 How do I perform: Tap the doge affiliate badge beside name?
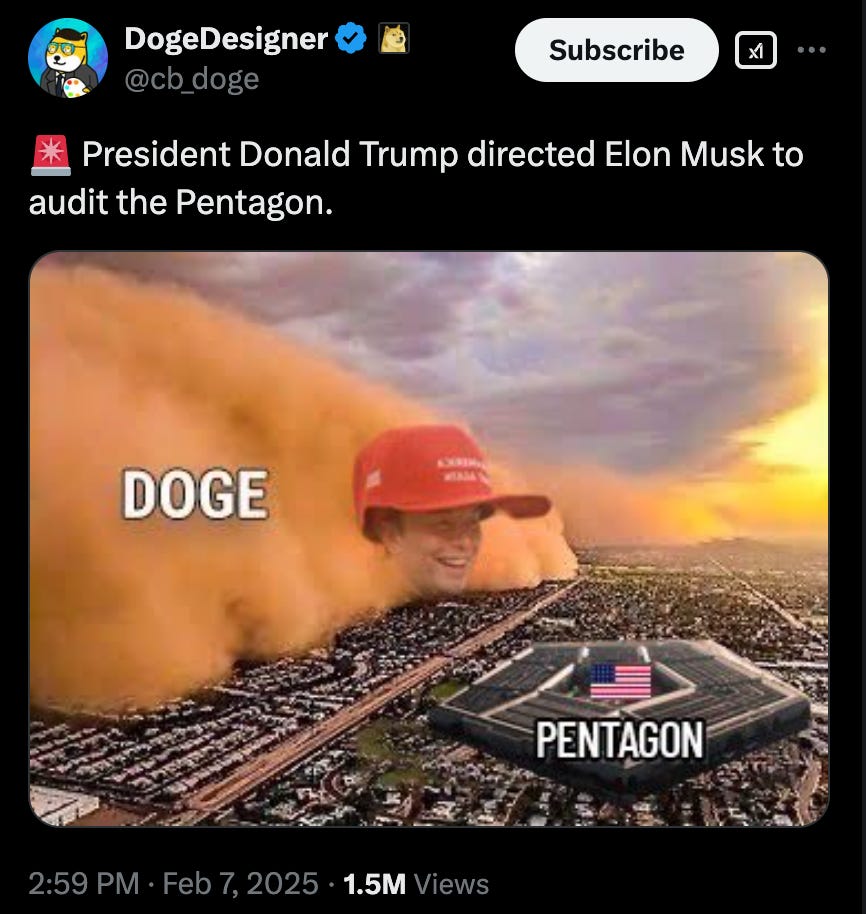(x=394, y=38)
